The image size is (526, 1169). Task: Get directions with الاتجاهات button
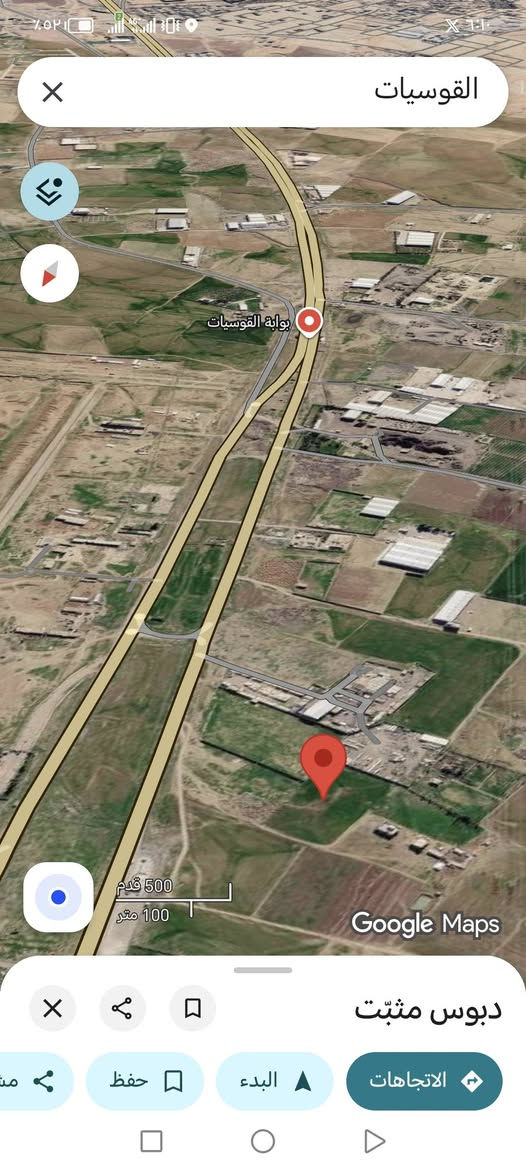425,1081
